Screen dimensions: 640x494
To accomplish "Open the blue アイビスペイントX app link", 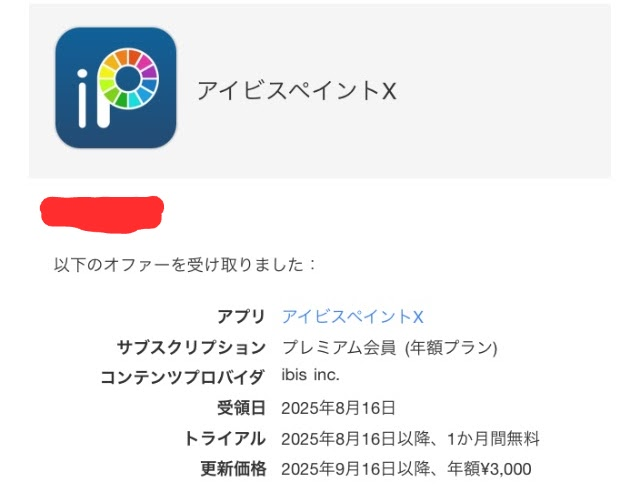I will pyautogui.click(x=352, y=317).
